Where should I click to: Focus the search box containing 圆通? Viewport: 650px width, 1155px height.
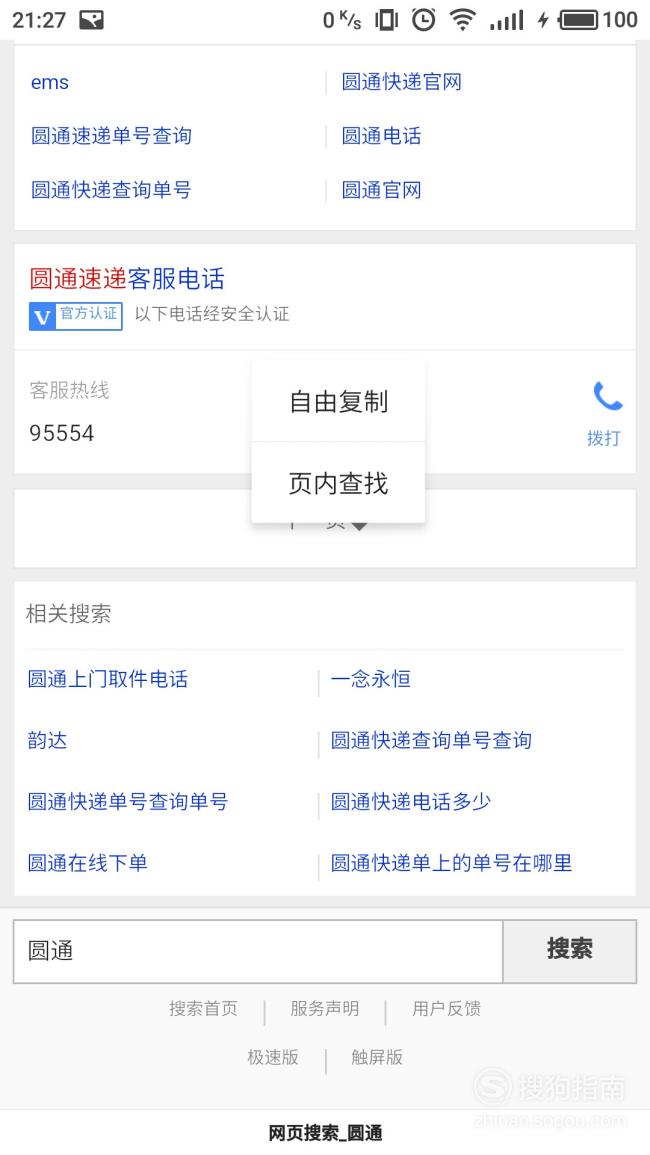[x=258, y=951]
